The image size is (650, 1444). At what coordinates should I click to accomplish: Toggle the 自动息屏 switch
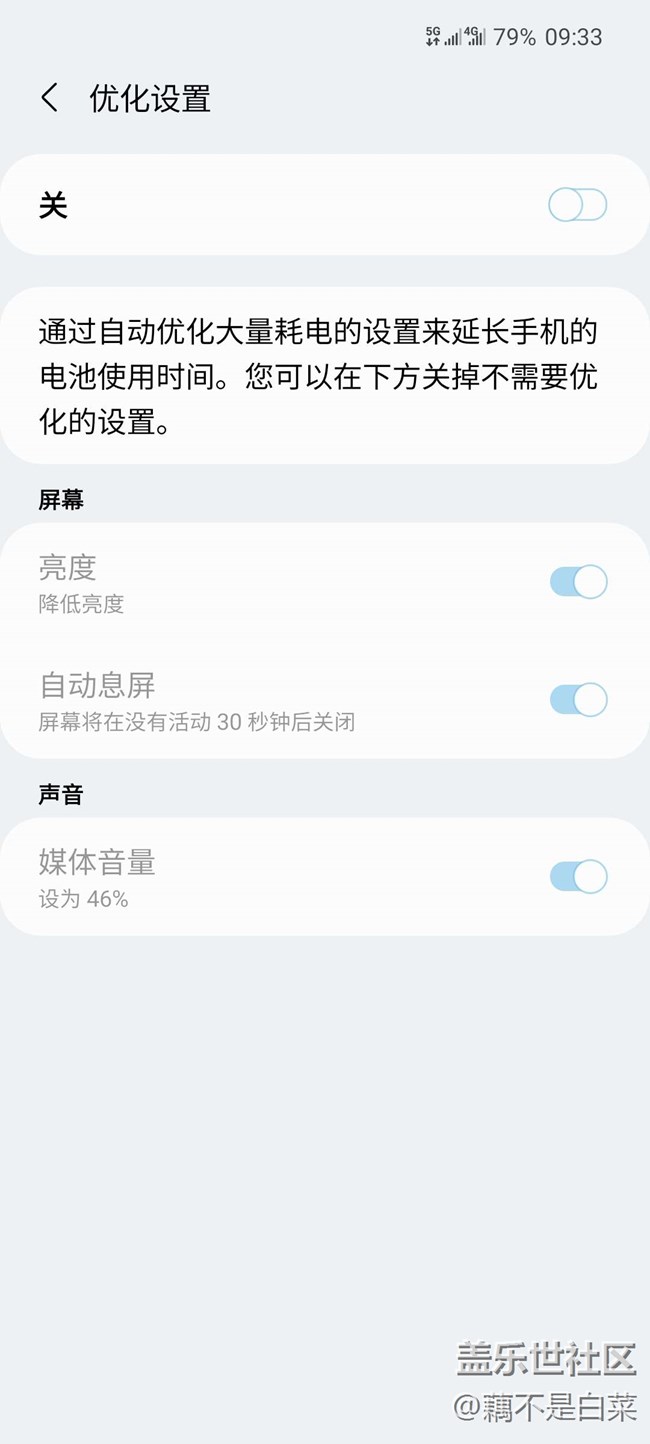(x=578, y=700)
